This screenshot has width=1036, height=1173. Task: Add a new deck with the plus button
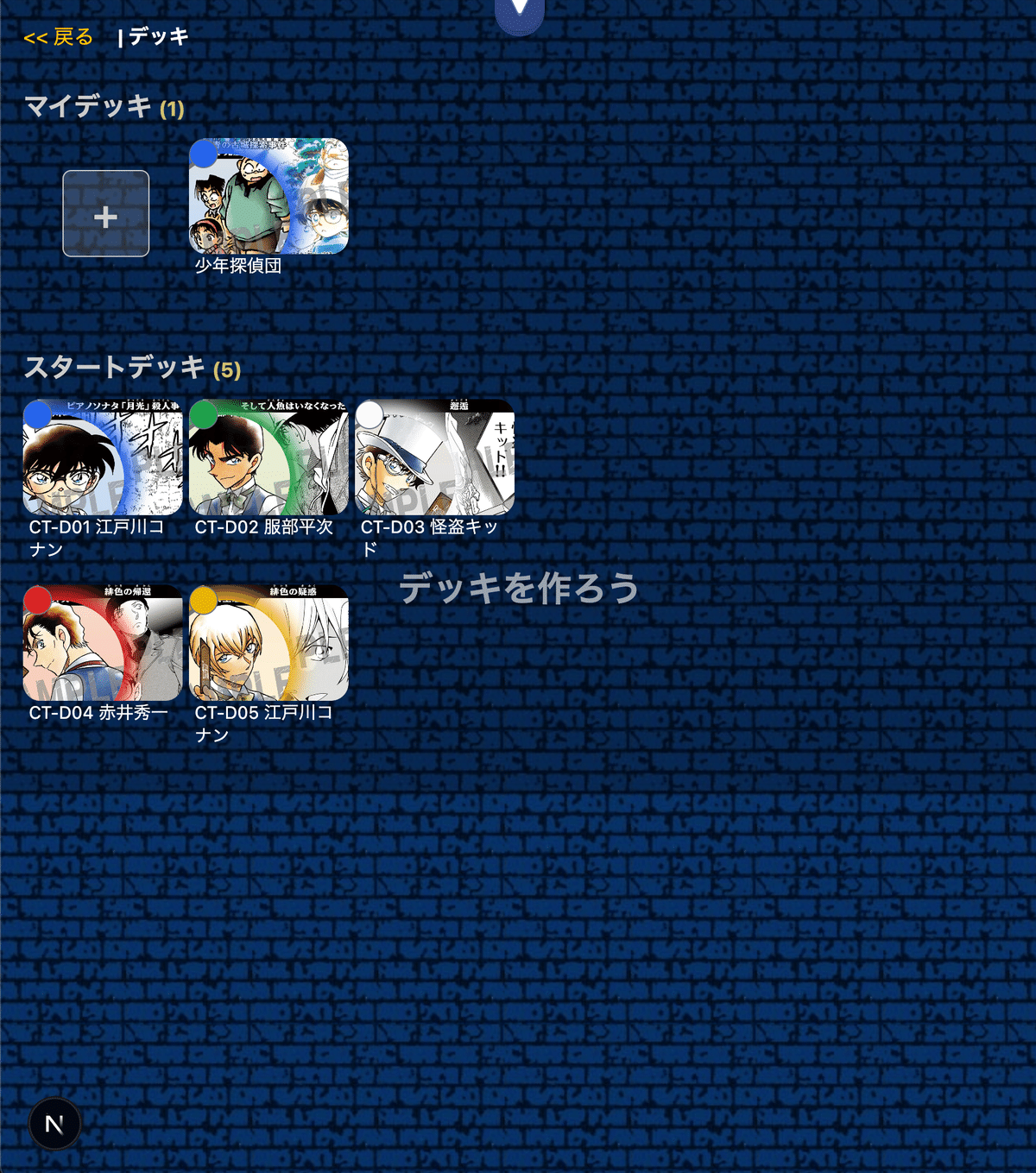105,214
